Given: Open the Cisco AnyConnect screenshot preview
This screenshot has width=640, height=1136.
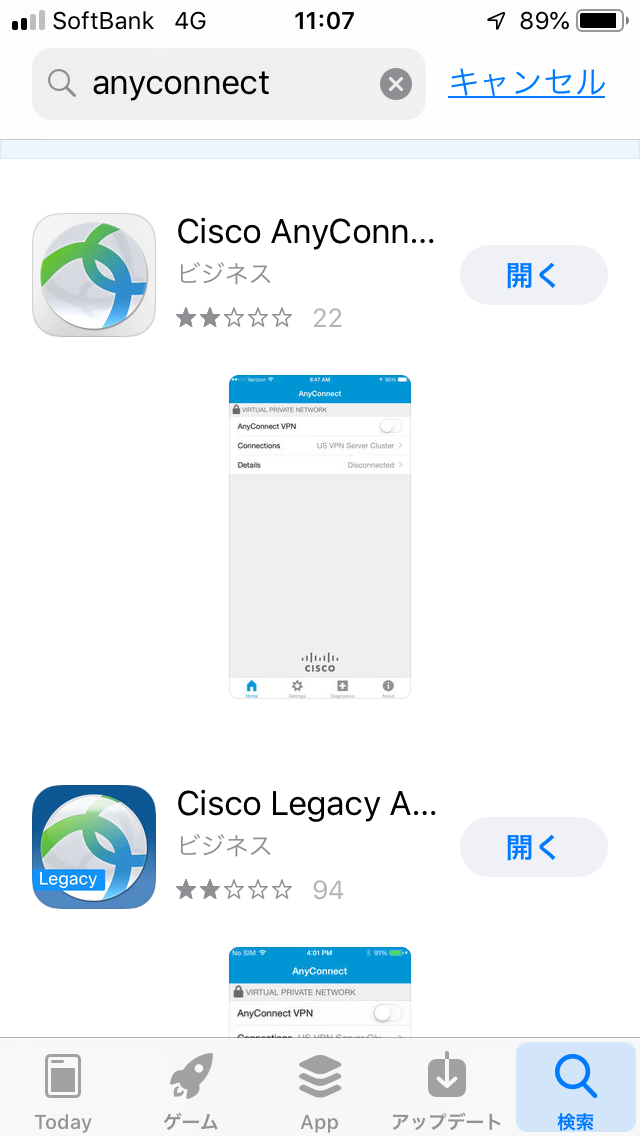Looking at the screenshot, I should coord(320,537).
